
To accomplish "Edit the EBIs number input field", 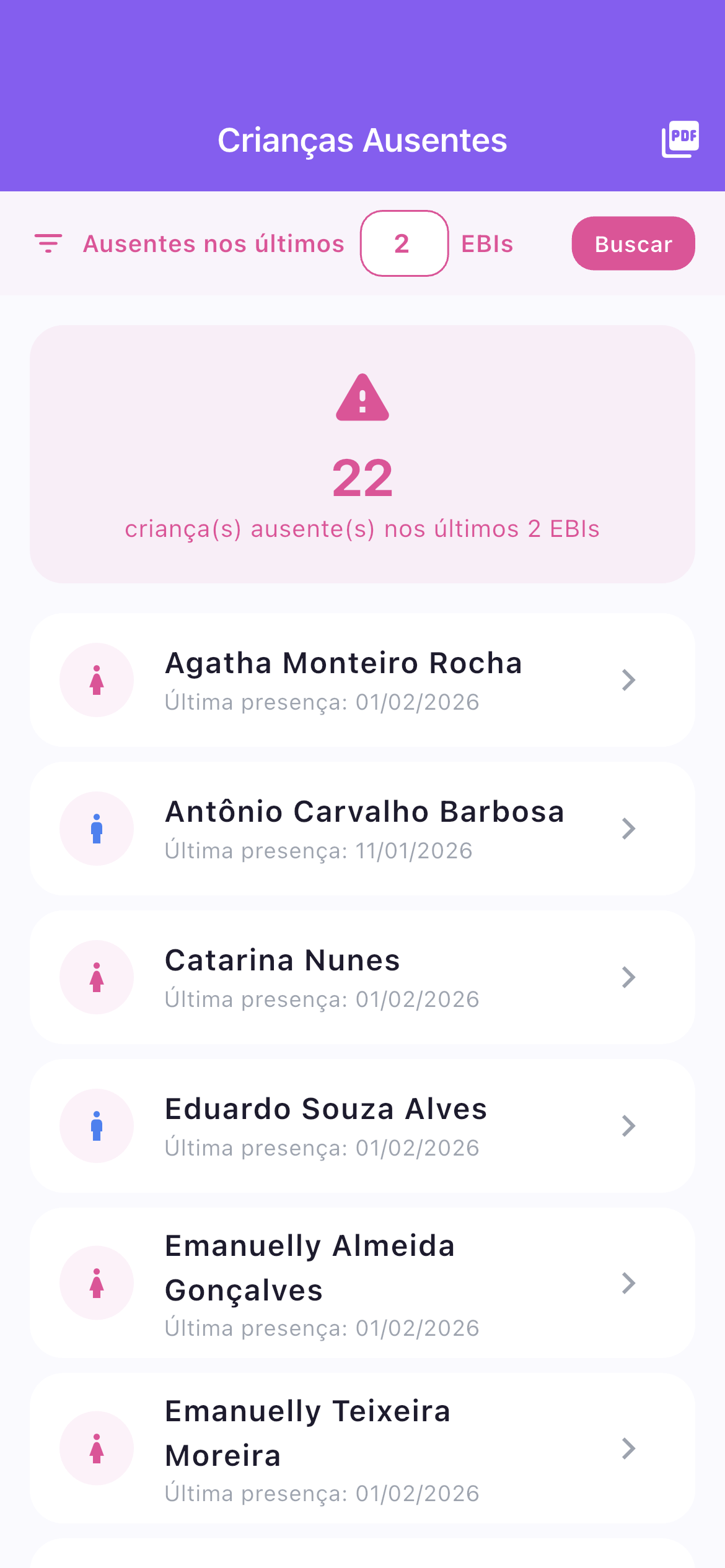I will pos(403,243).
